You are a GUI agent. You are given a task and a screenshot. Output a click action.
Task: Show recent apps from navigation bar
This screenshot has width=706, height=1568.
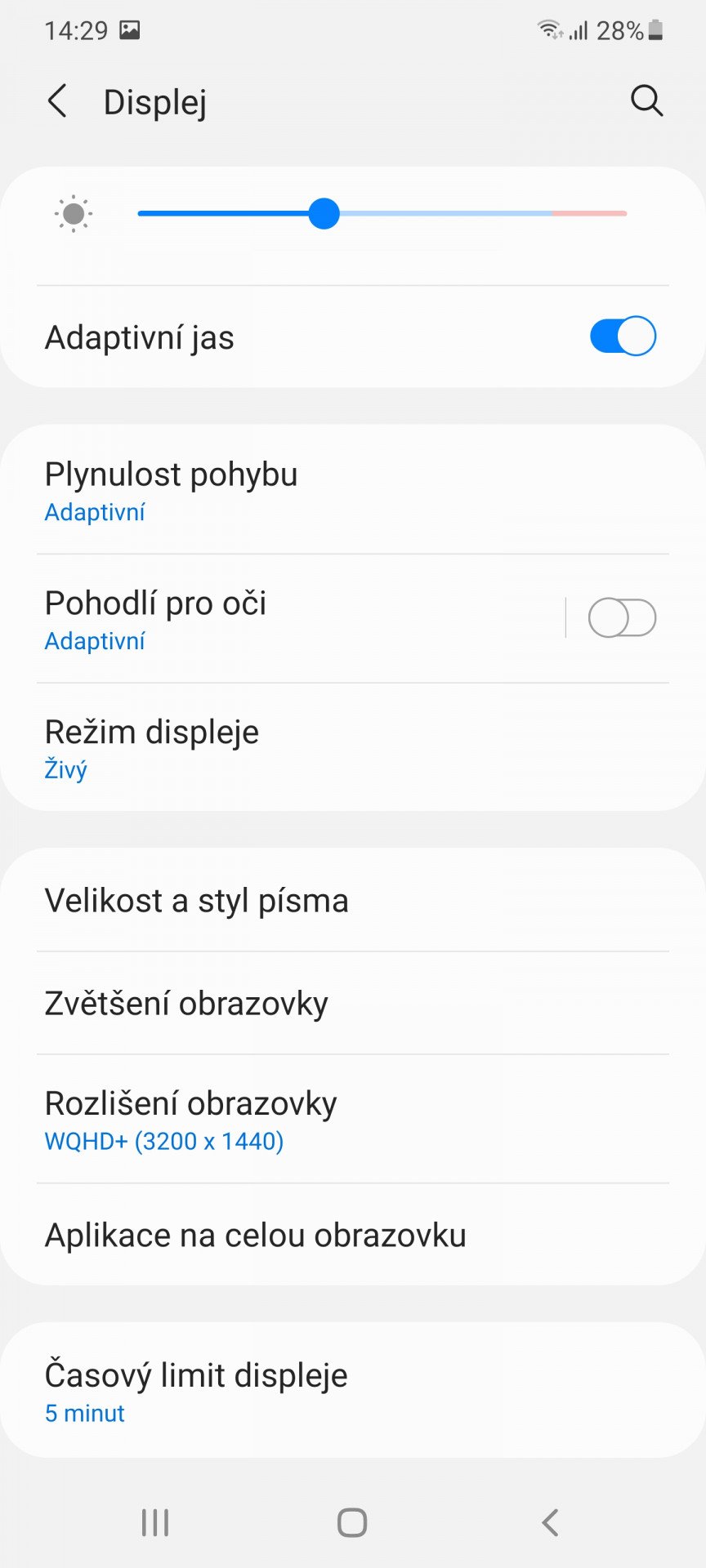click(155, 1522)
